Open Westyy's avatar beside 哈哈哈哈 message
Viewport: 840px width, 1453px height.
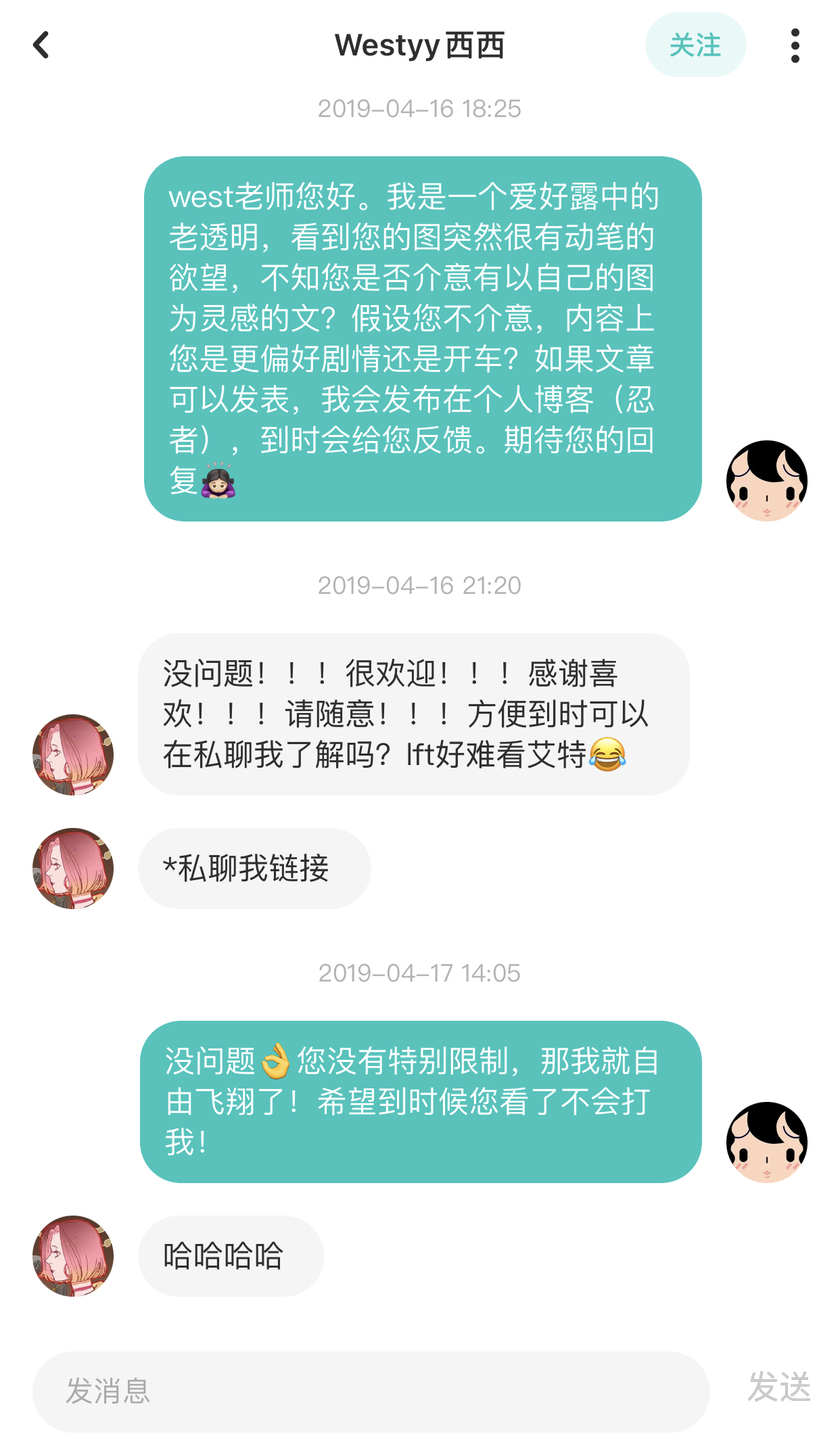pos(73,1256)
